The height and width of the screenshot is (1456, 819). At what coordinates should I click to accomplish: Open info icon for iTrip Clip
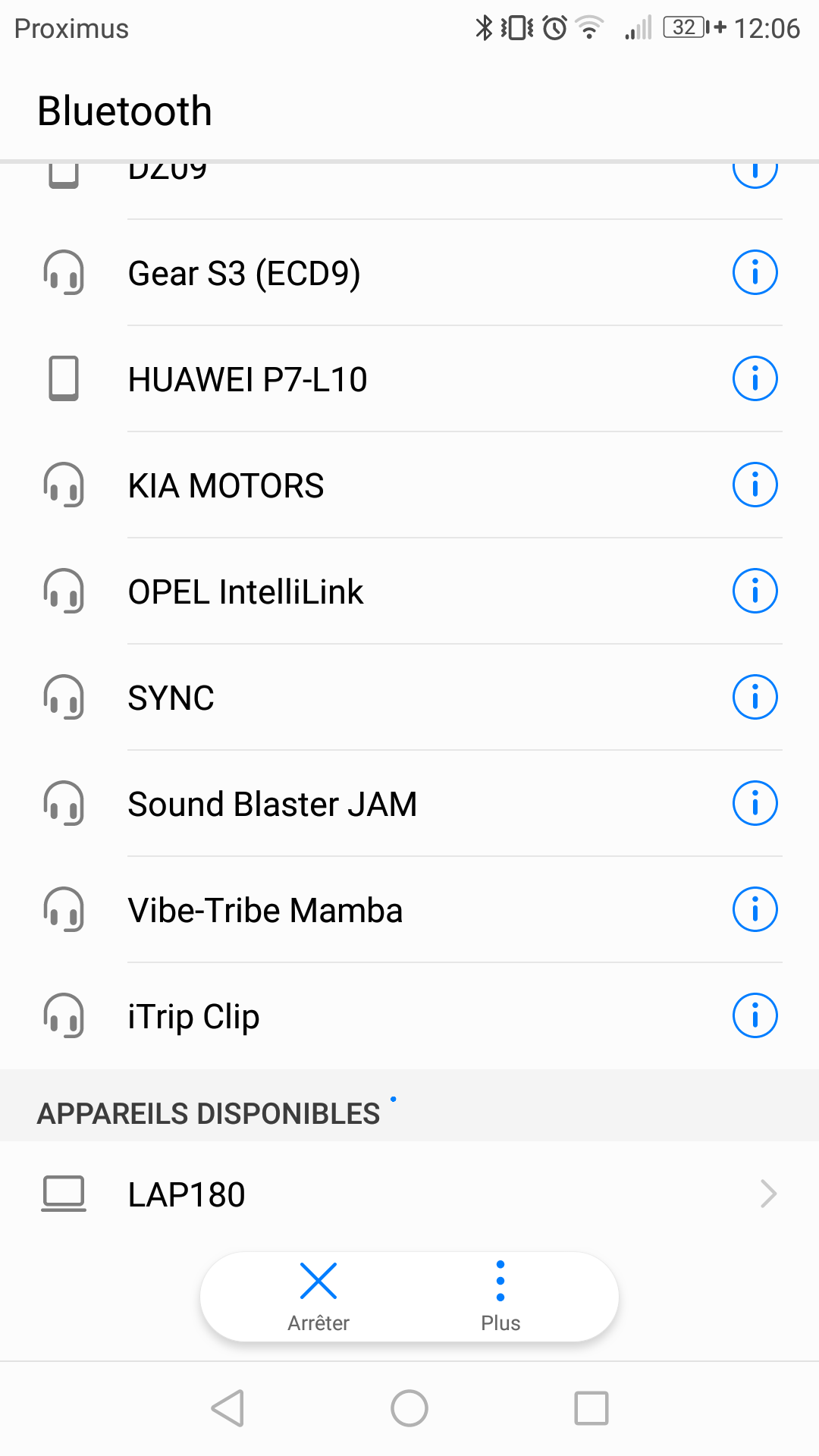coord(755,1015)
